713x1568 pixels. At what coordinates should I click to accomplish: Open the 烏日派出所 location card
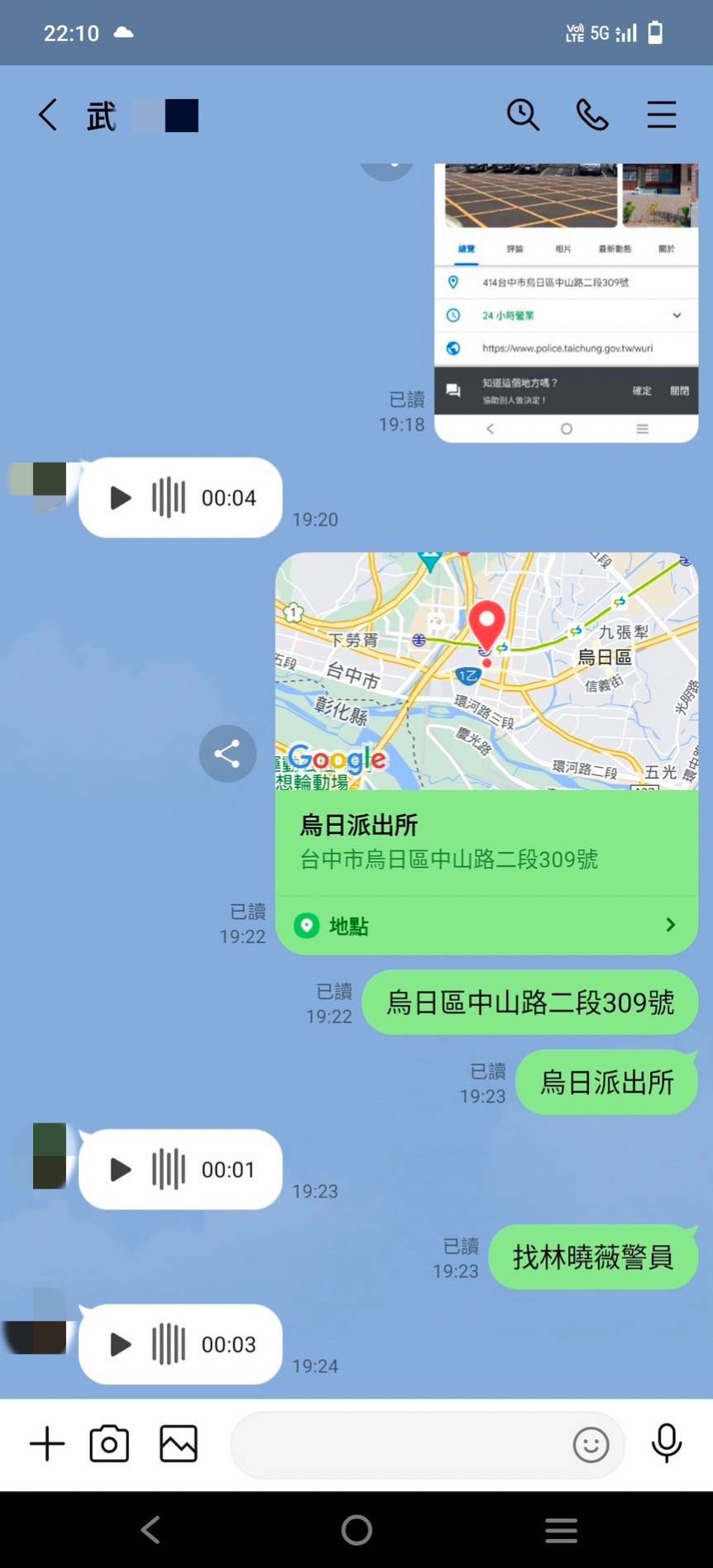click(486, 841)
